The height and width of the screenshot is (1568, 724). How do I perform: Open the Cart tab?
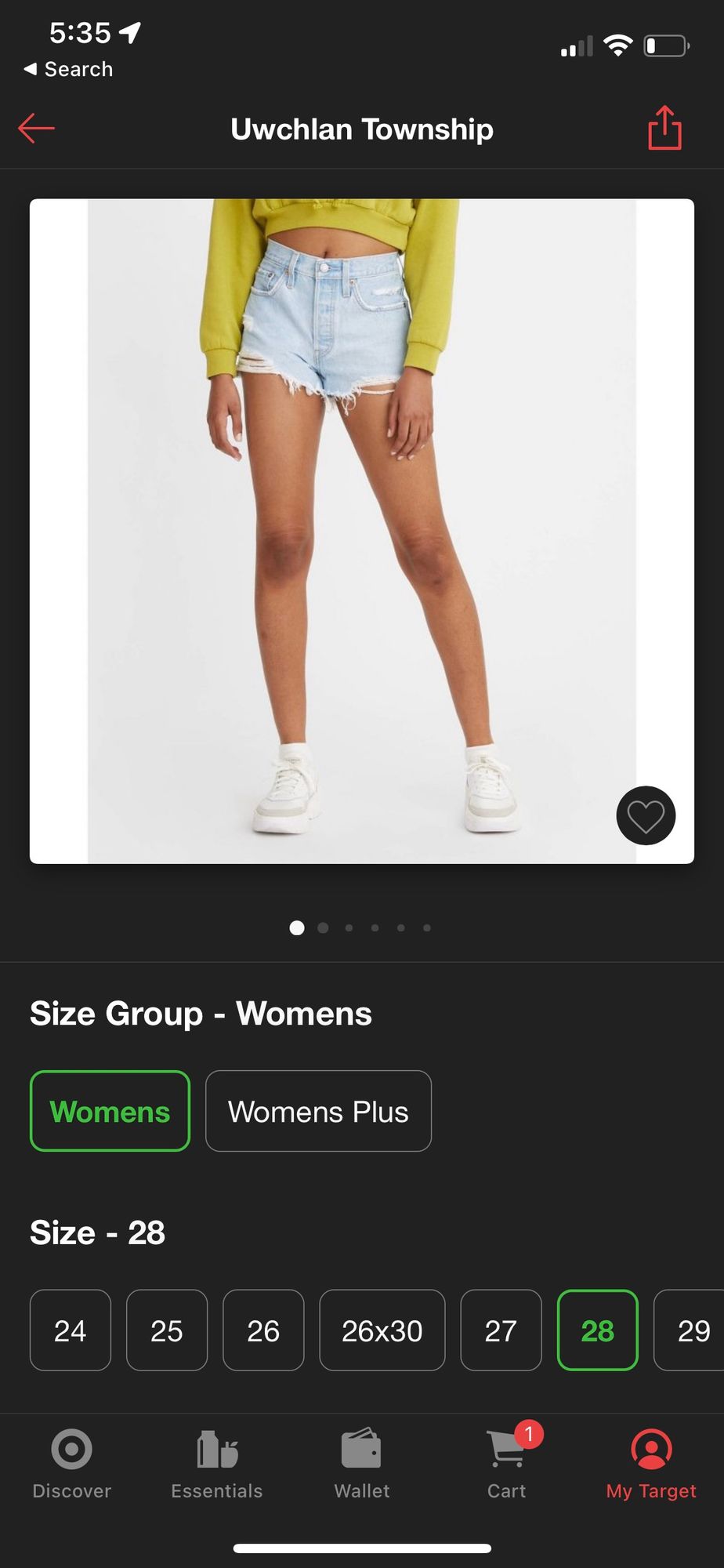point(507,1463)
